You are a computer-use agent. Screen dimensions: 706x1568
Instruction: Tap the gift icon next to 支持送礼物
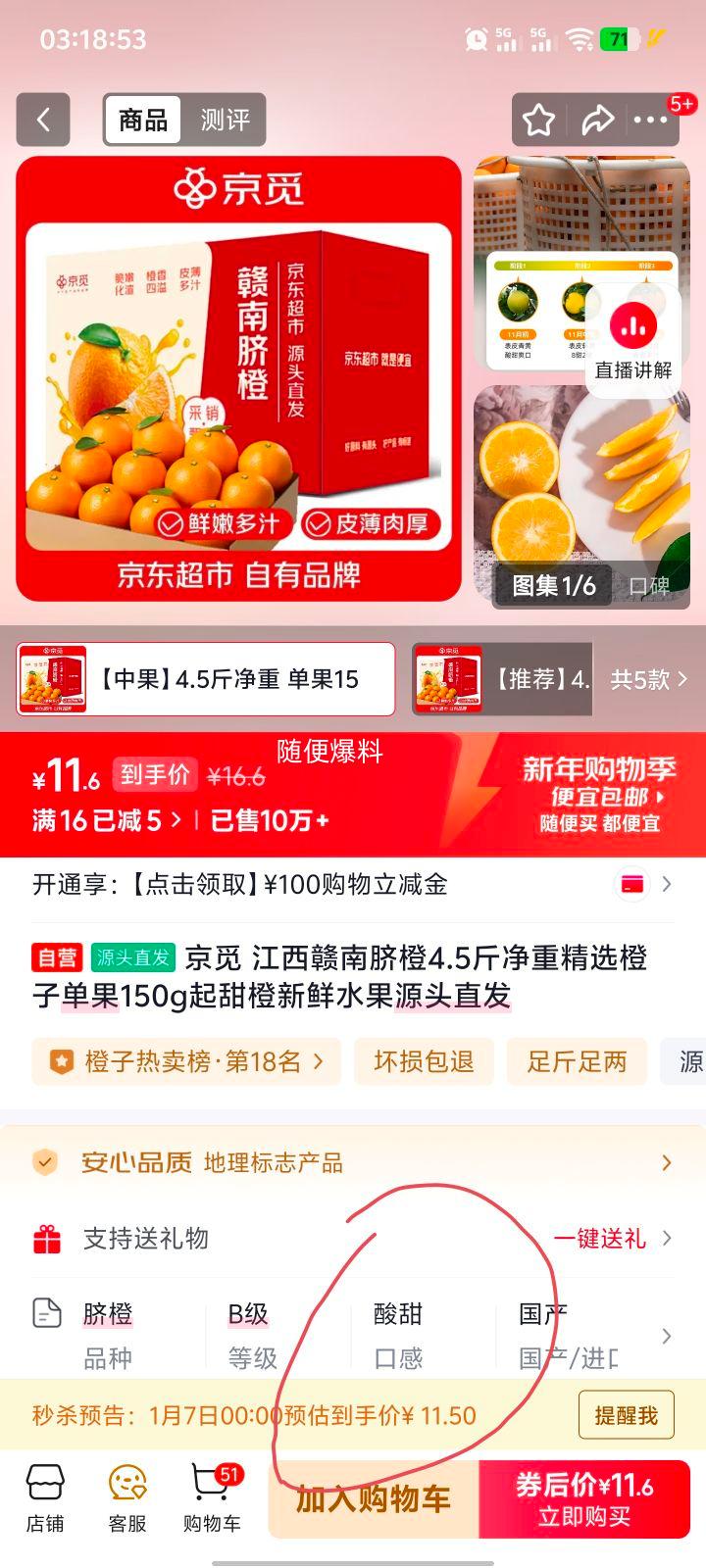click(47, 1239)
